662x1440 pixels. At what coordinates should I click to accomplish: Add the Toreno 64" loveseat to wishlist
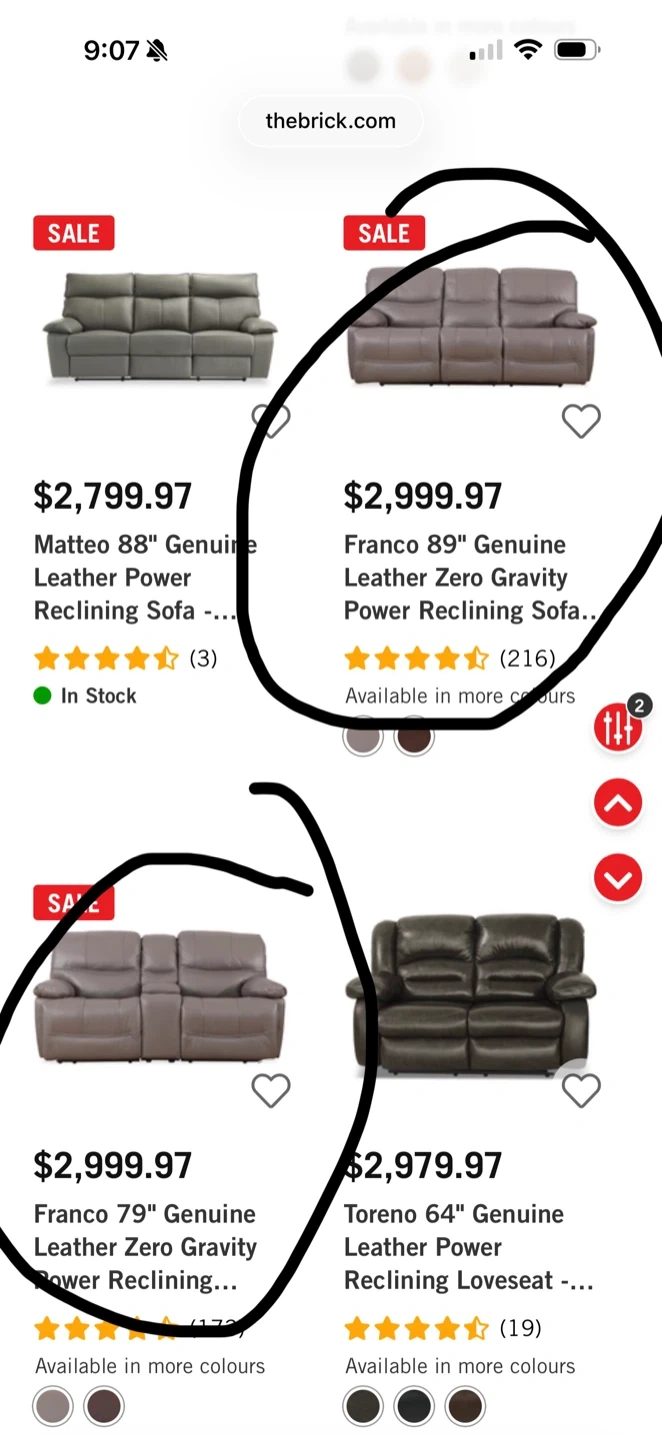581,1090
